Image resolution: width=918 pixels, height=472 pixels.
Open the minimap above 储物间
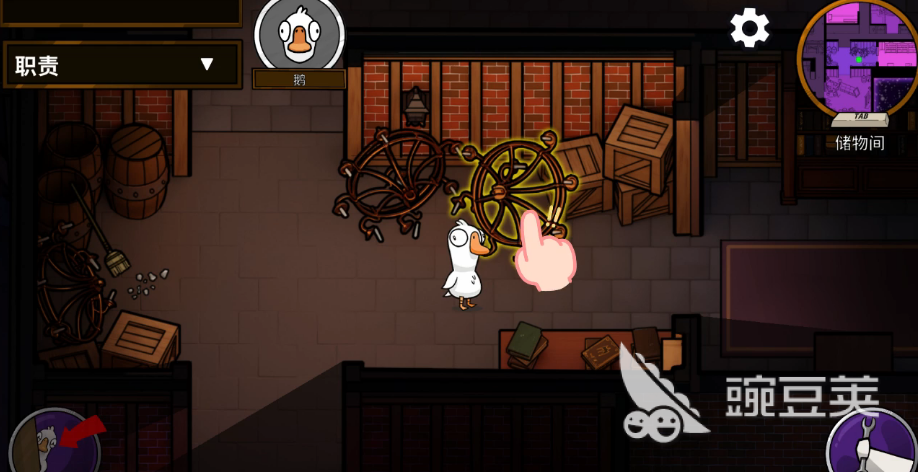point(857,60)
